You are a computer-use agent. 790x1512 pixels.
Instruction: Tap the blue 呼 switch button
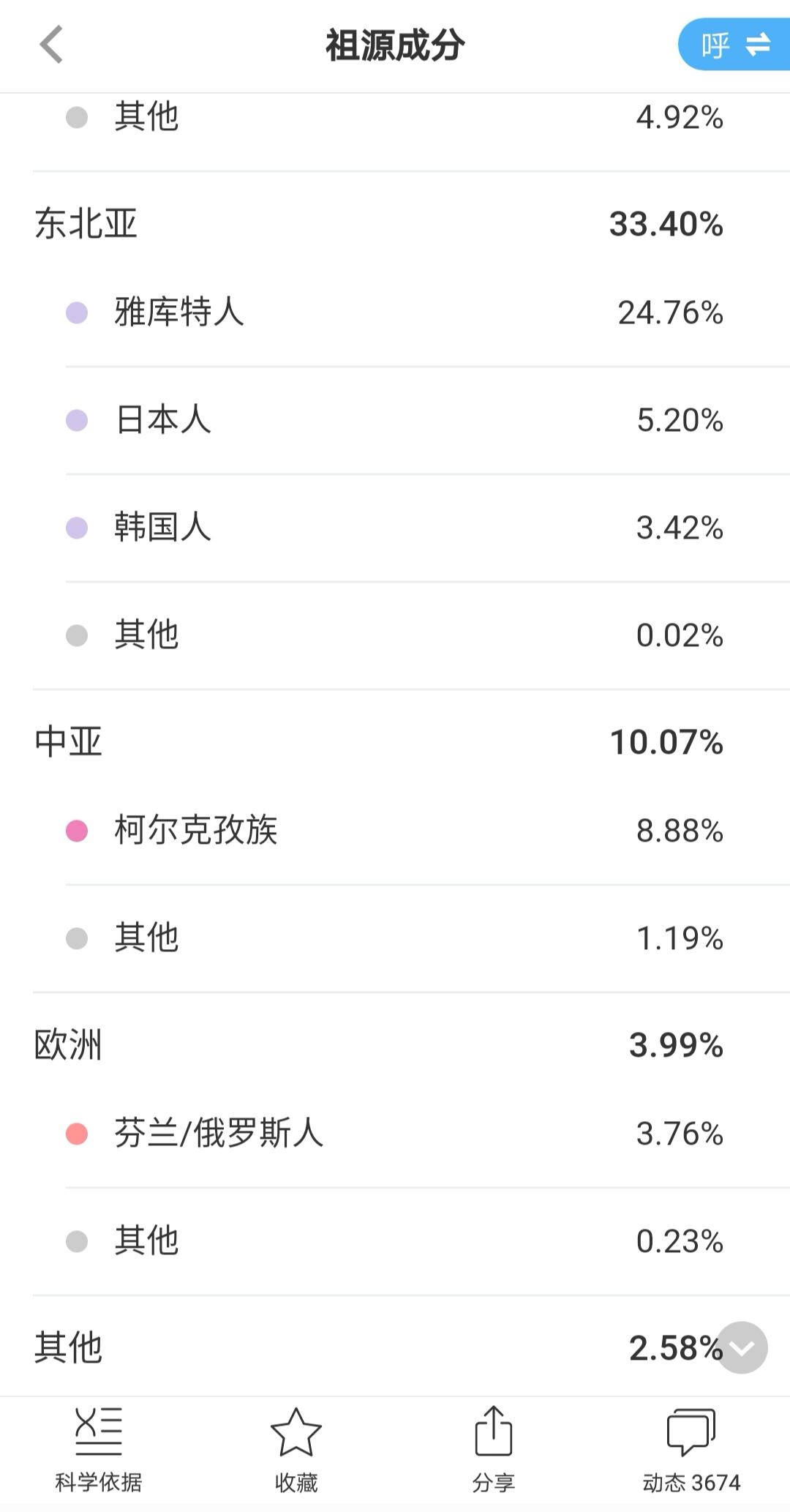[x=734, y=45]
